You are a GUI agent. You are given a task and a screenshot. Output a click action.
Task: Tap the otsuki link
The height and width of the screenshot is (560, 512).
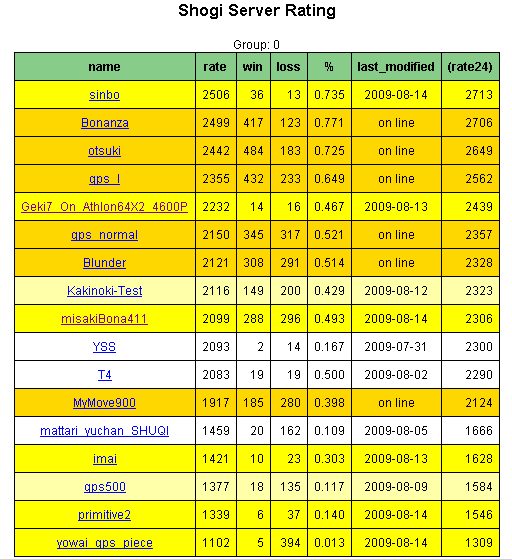pyautogui.click(x=104, y=151)
